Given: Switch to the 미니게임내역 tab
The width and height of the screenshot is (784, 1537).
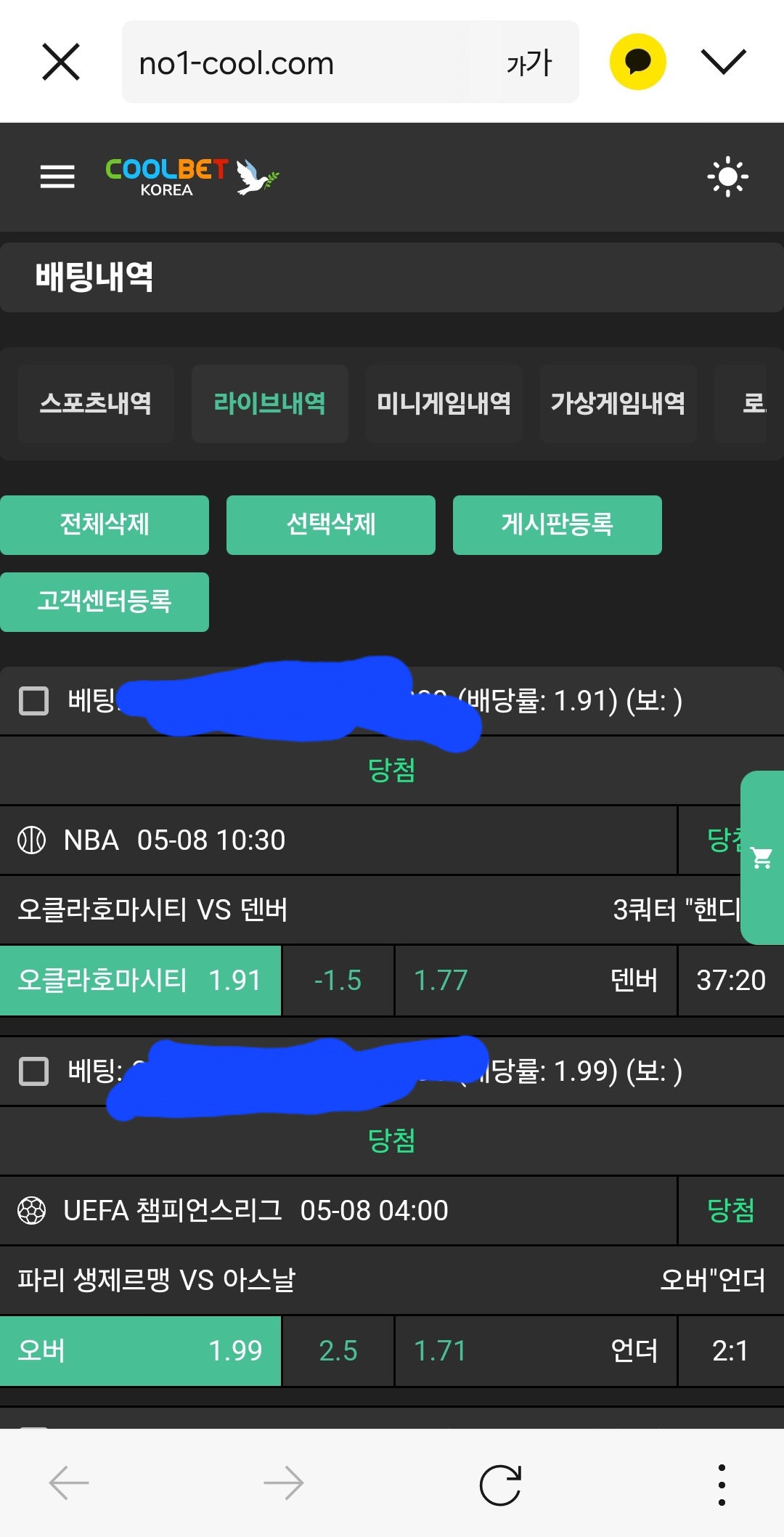Looking at the screenshot, I should tap(444, 404).
